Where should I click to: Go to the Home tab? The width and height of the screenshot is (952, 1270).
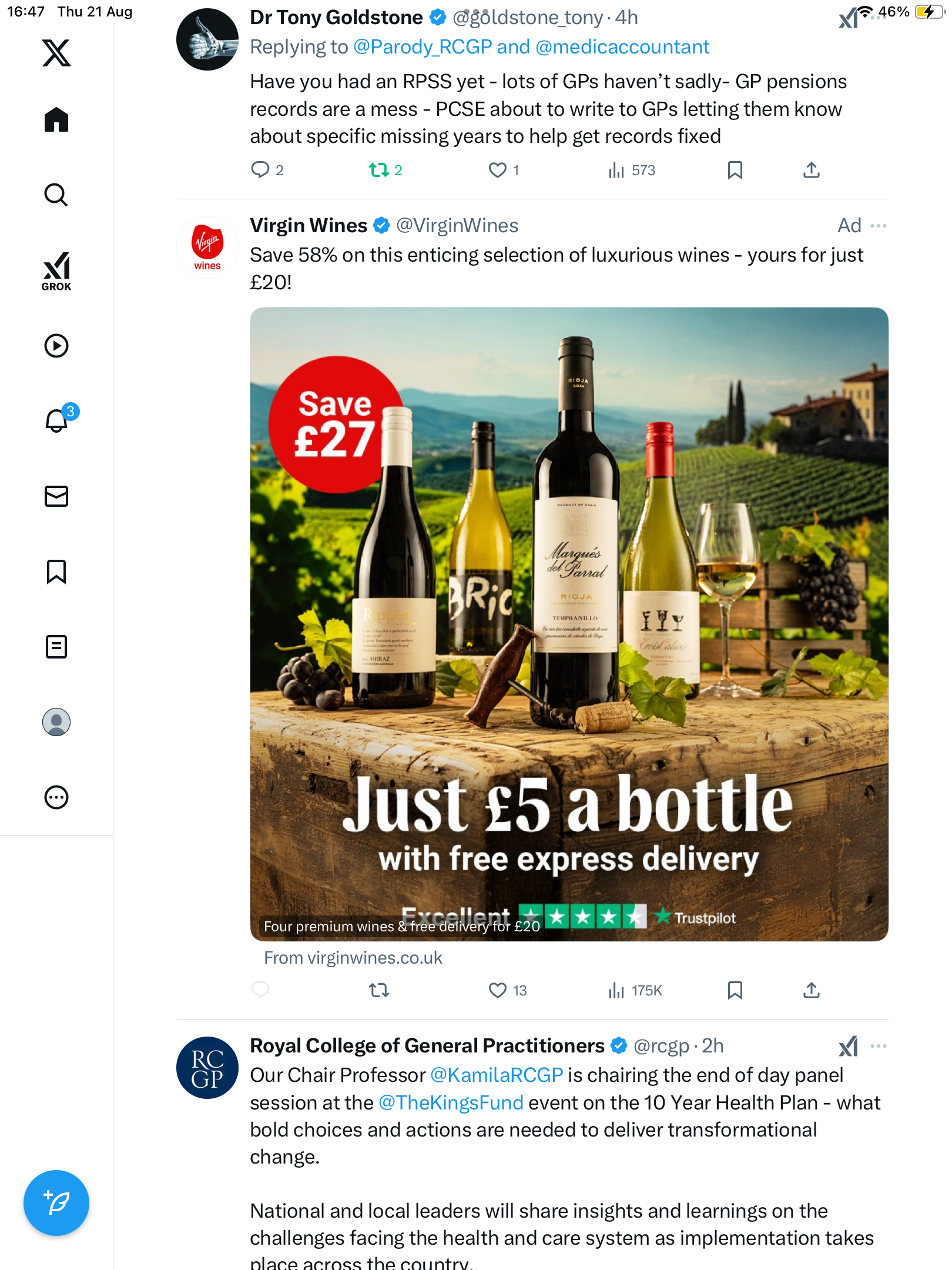(x=56, y=120)
